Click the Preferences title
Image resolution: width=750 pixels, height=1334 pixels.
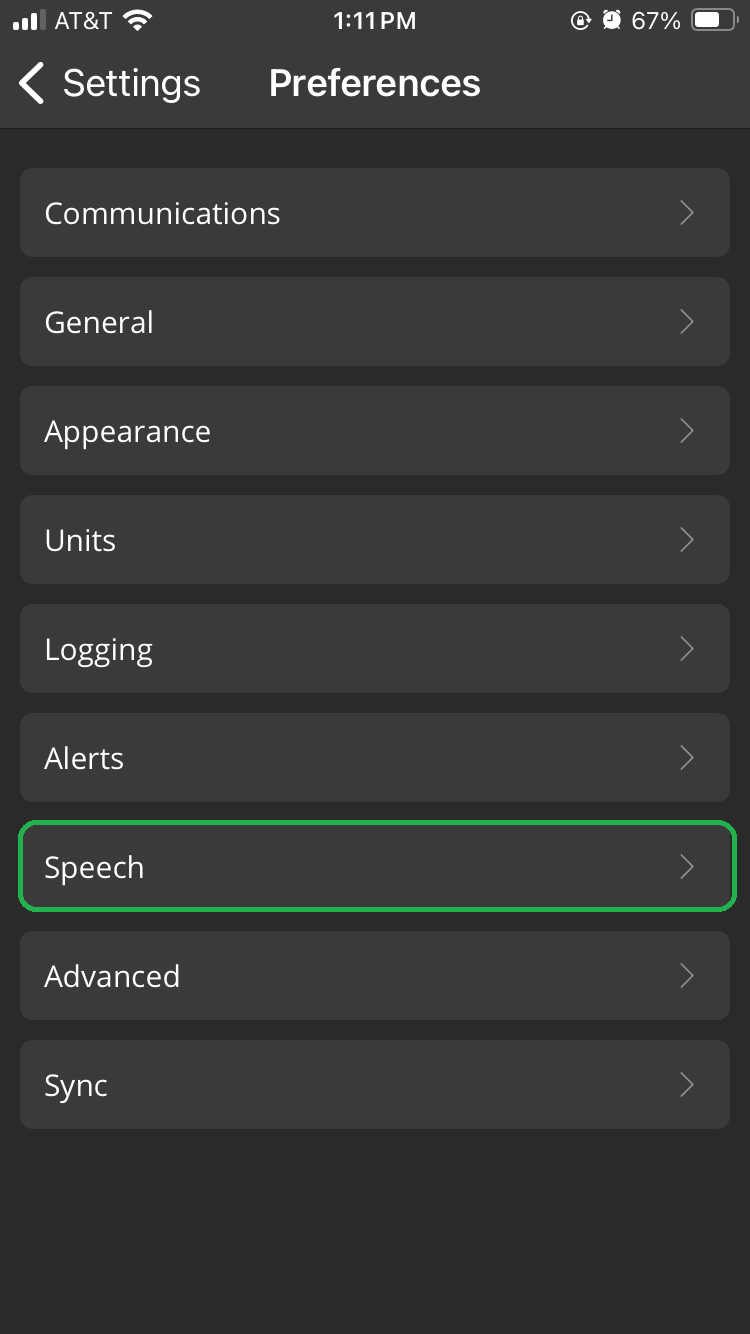click(x=374, y=84)
